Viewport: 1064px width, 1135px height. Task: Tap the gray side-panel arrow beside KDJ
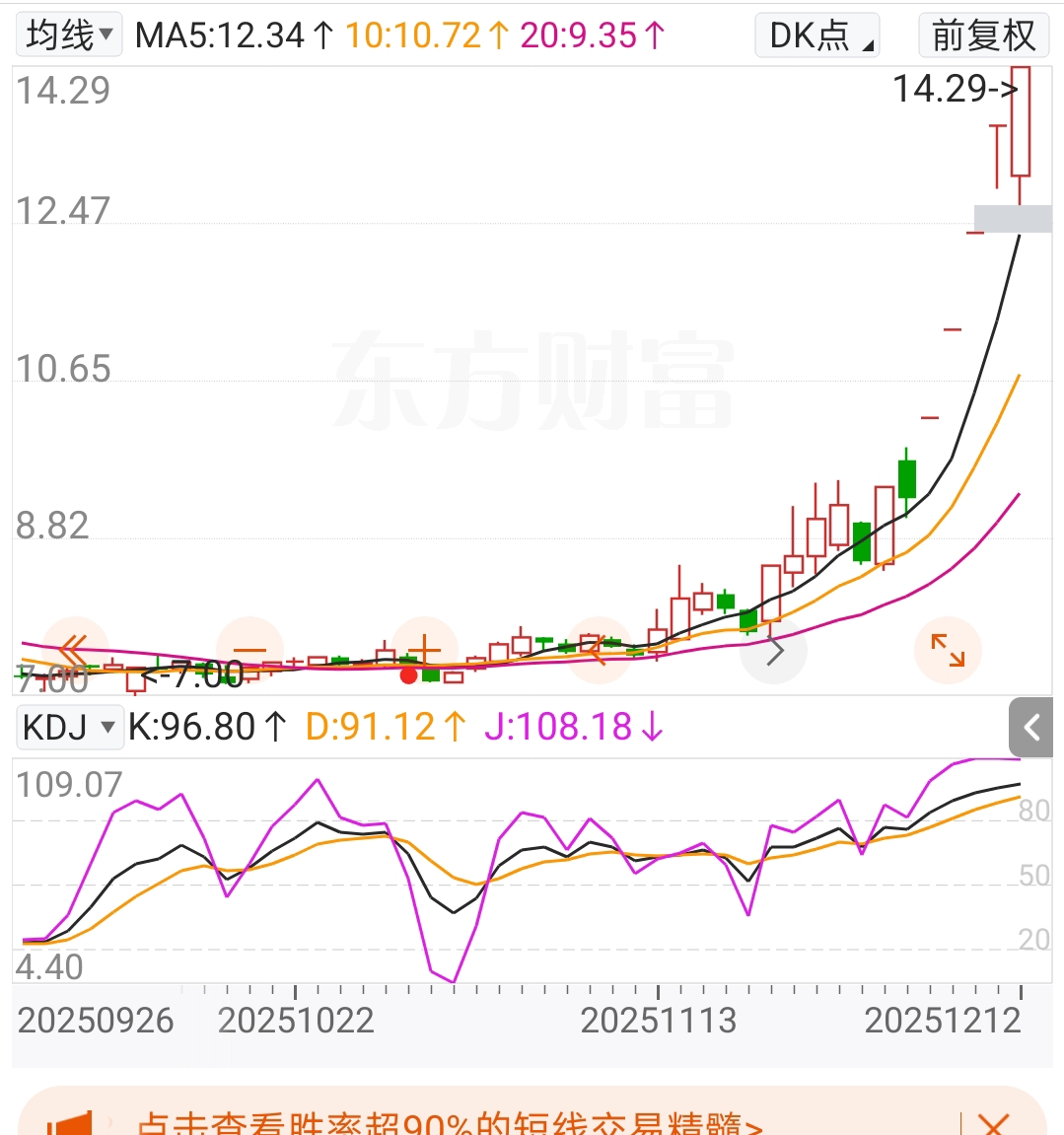tap(1031, 729)
